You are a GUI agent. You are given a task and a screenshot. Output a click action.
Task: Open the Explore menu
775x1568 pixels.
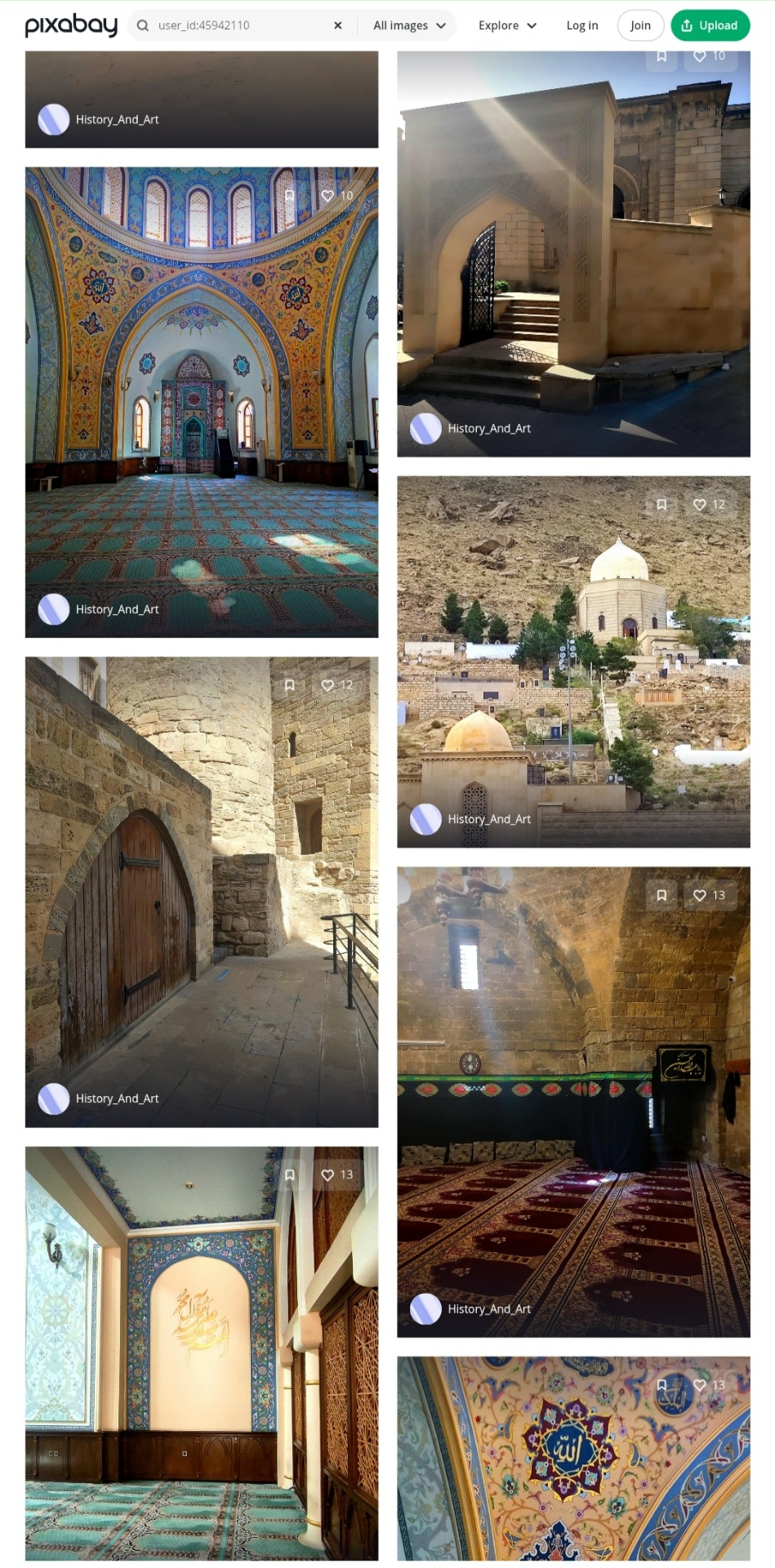507,25
